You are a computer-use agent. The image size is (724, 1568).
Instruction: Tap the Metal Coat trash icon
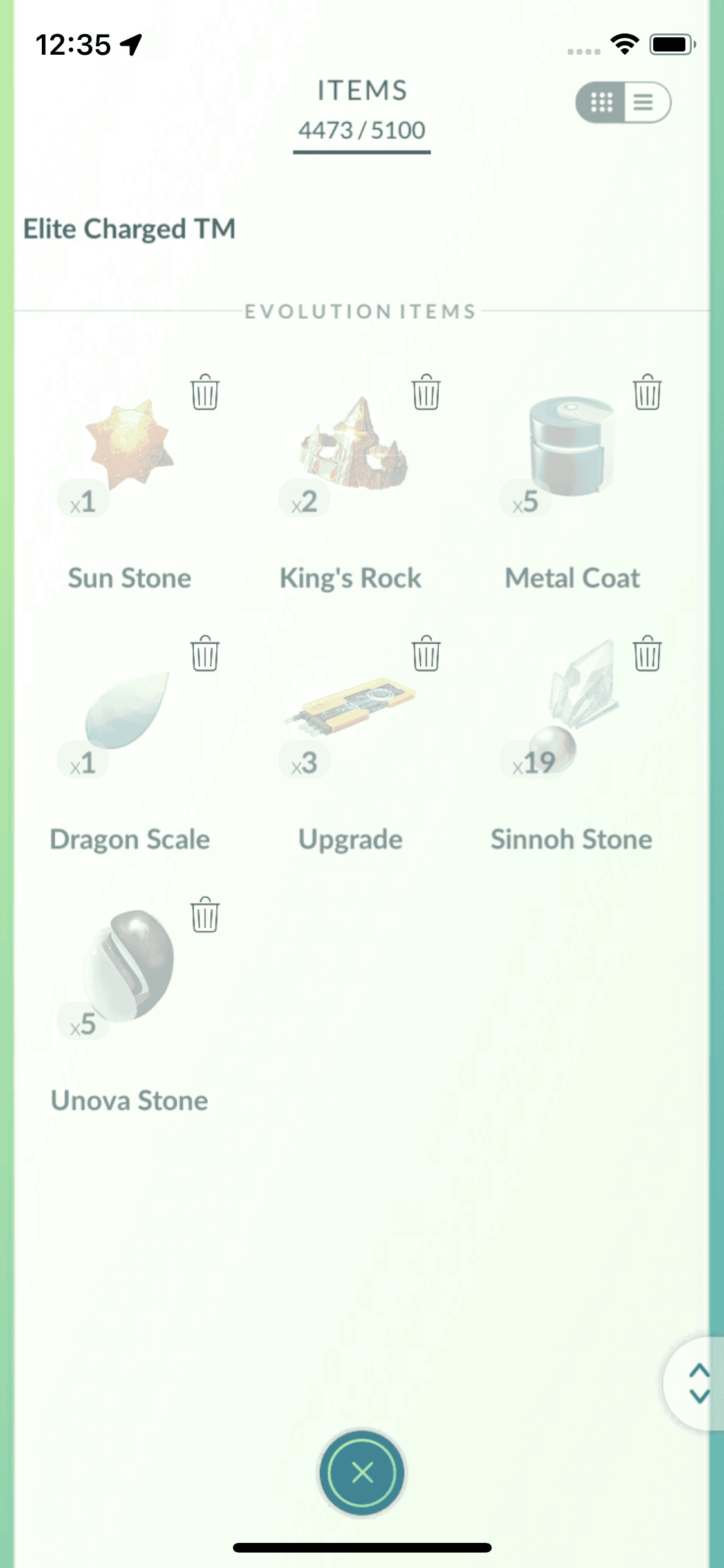[647, 392]
